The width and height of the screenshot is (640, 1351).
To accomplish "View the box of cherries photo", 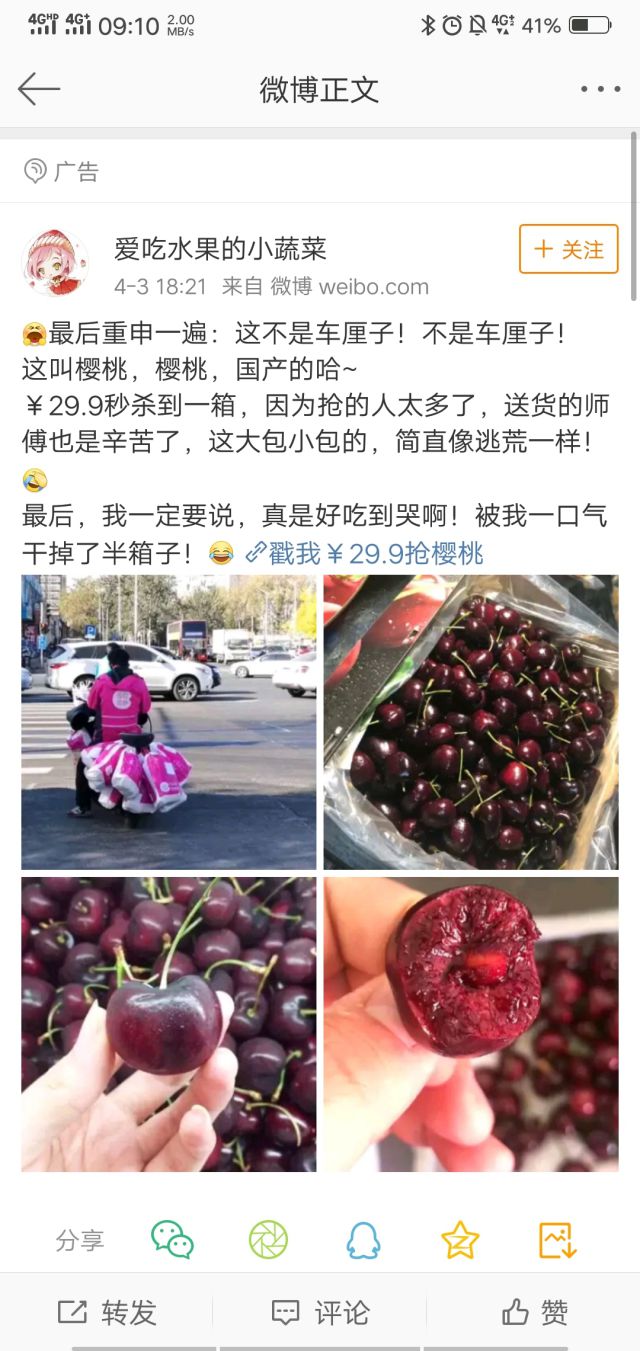I will [x=471, y=722].
